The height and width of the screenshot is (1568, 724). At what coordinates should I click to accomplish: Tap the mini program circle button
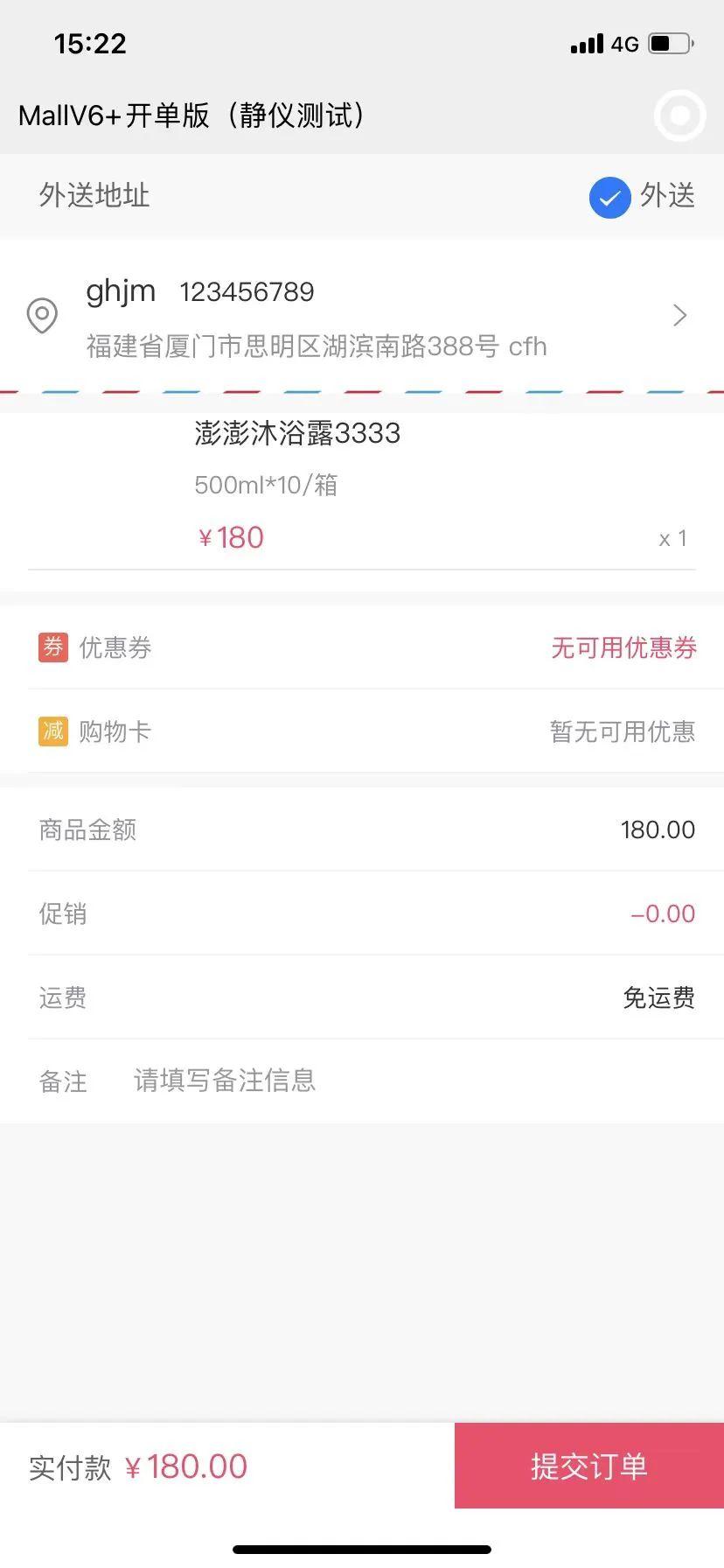[x=679, y=115]
